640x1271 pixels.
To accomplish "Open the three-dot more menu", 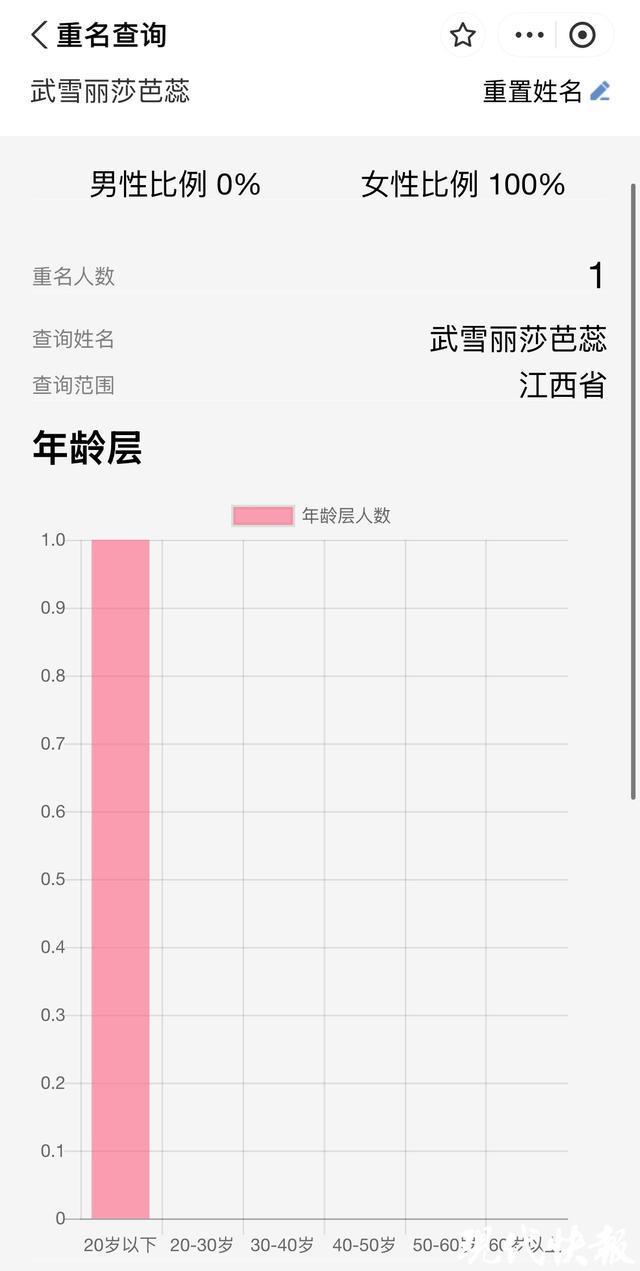I will click(x=528, y=35).
